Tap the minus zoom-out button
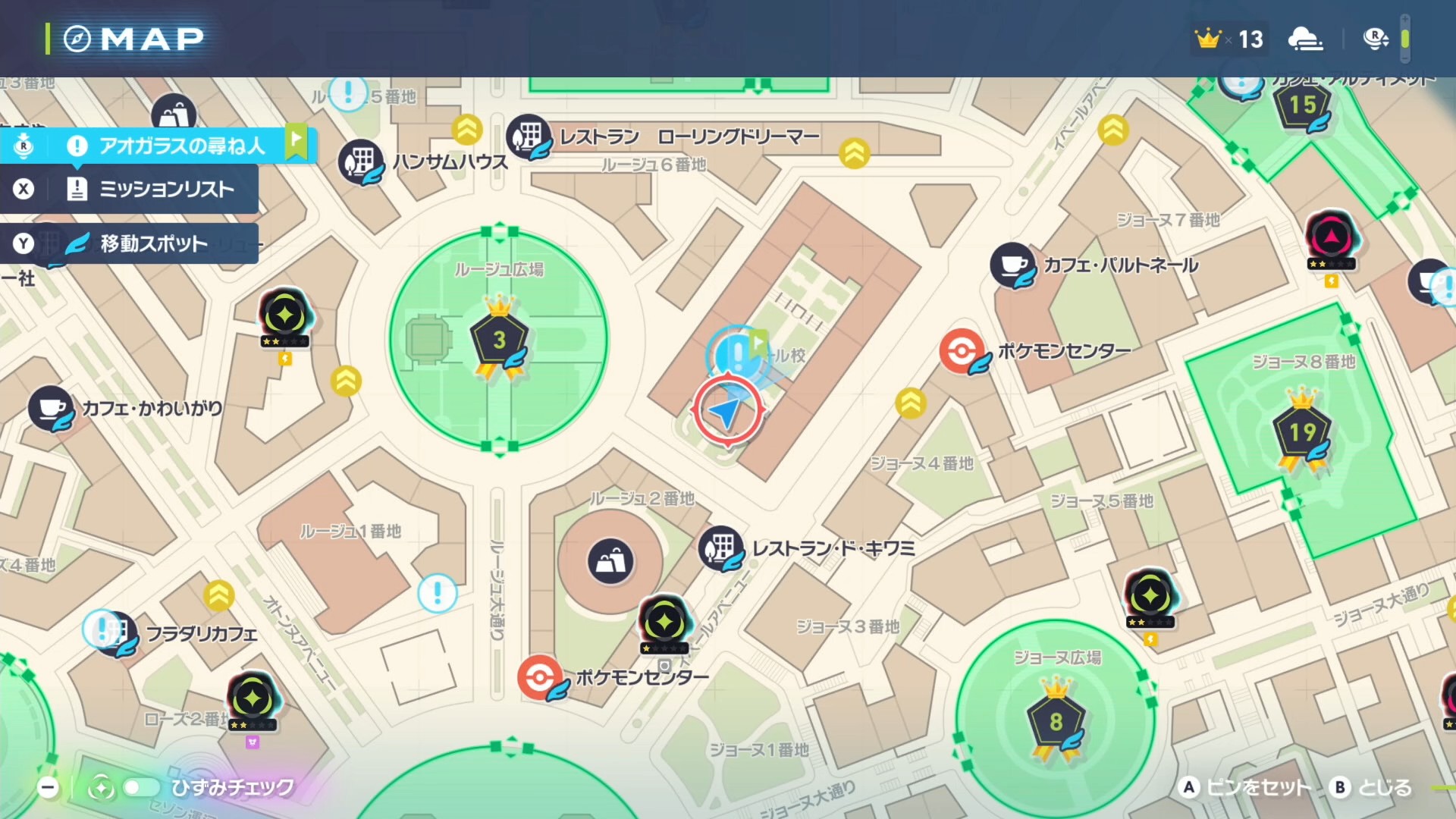Screen dimensions: 1456x819 point(48,788)
